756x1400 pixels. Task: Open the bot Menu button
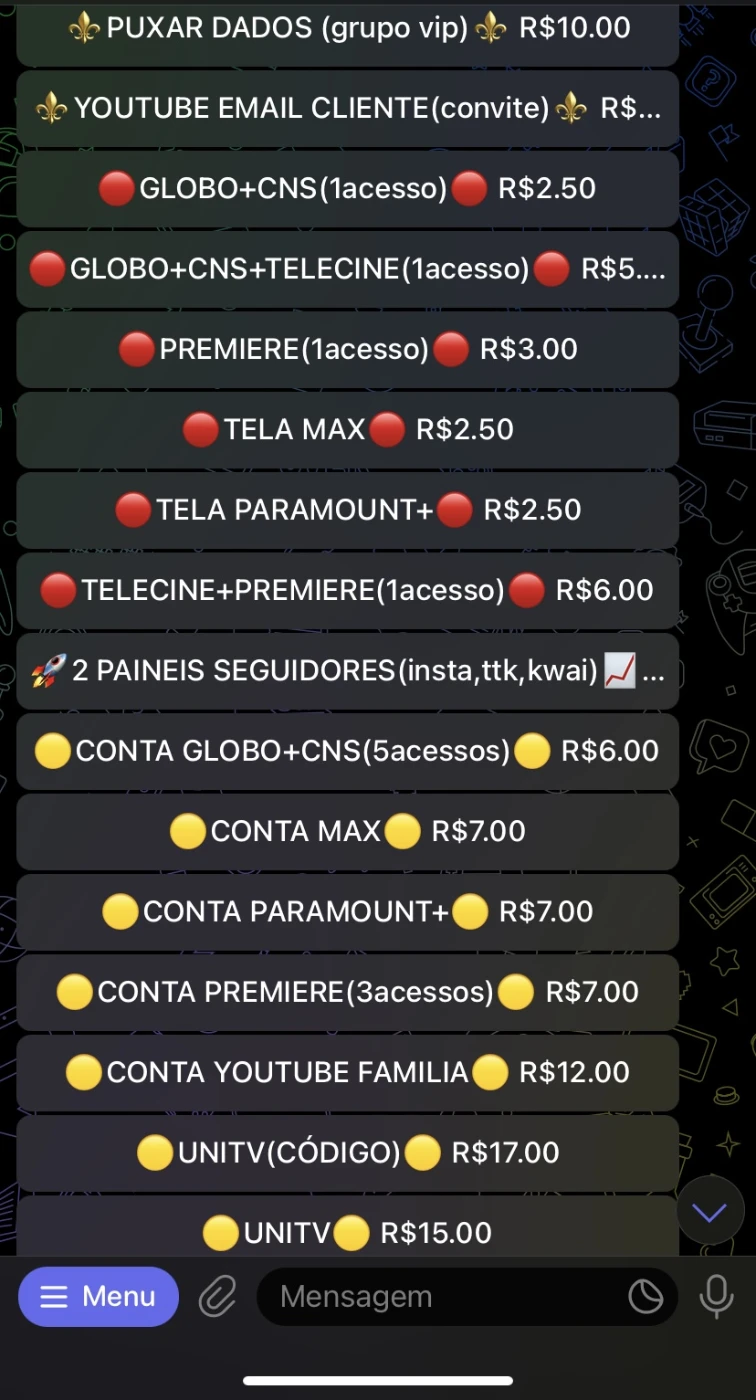[x=98, y=1296]
